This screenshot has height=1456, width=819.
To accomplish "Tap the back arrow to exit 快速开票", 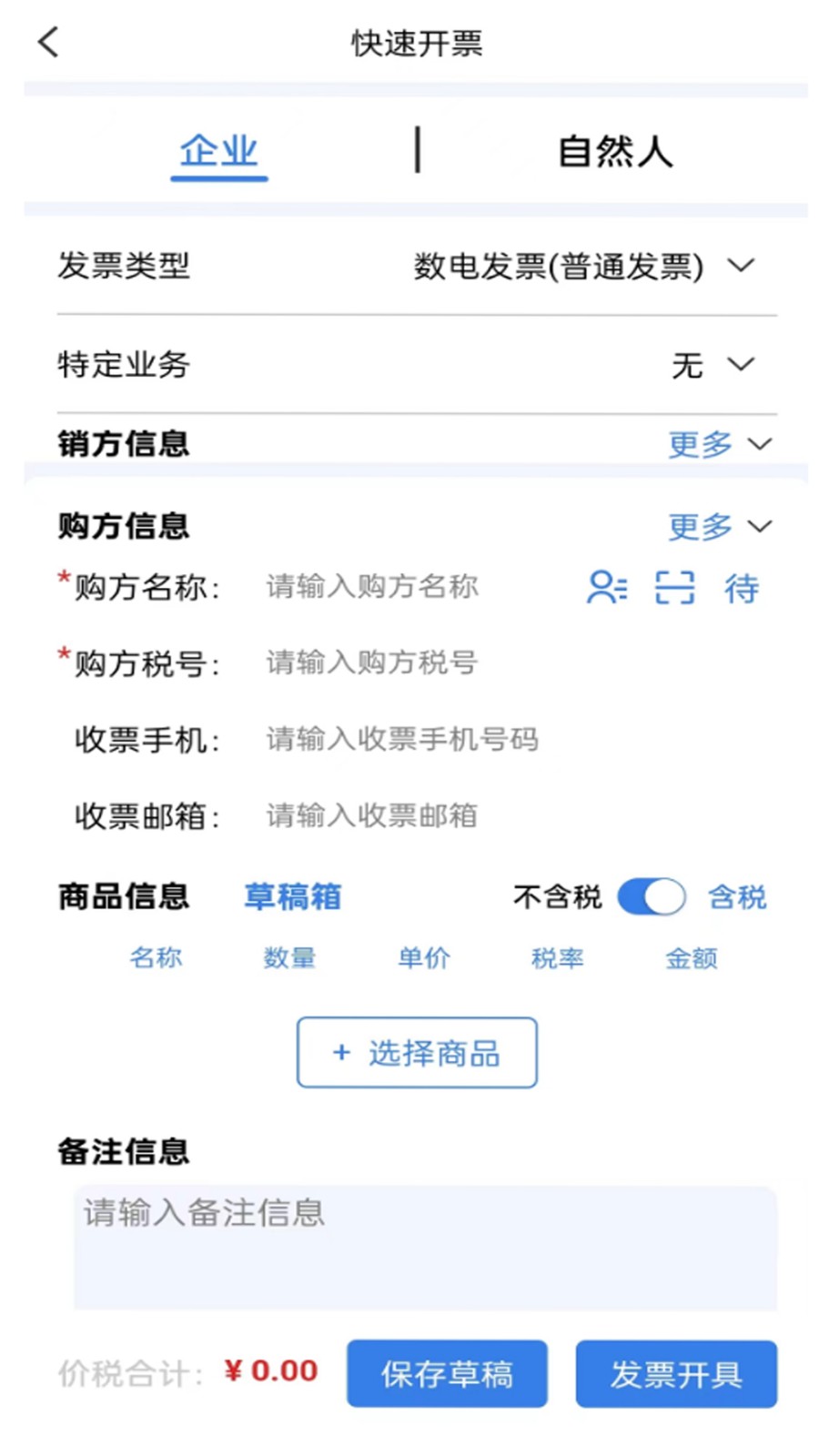I will 47,41.
